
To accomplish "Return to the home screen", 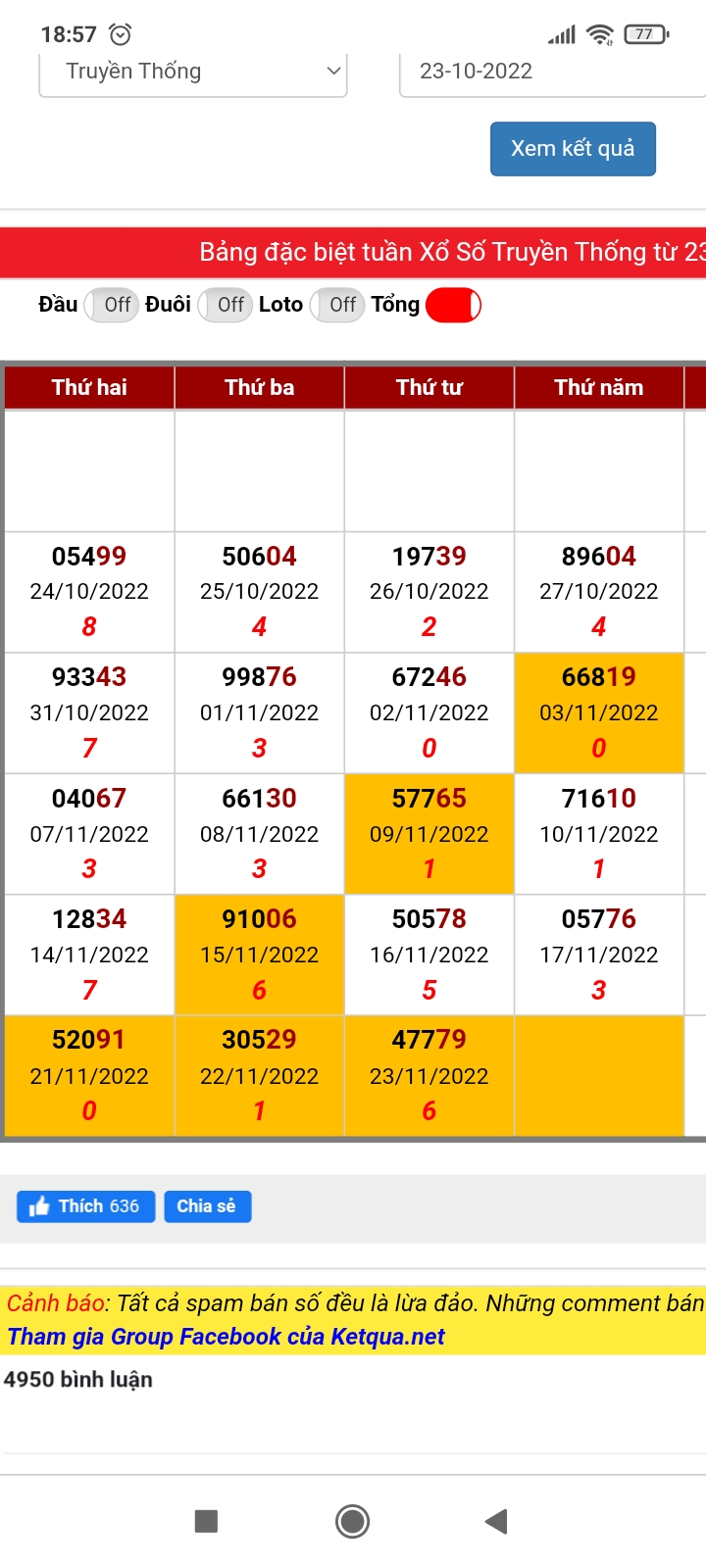I will 352,1521.
